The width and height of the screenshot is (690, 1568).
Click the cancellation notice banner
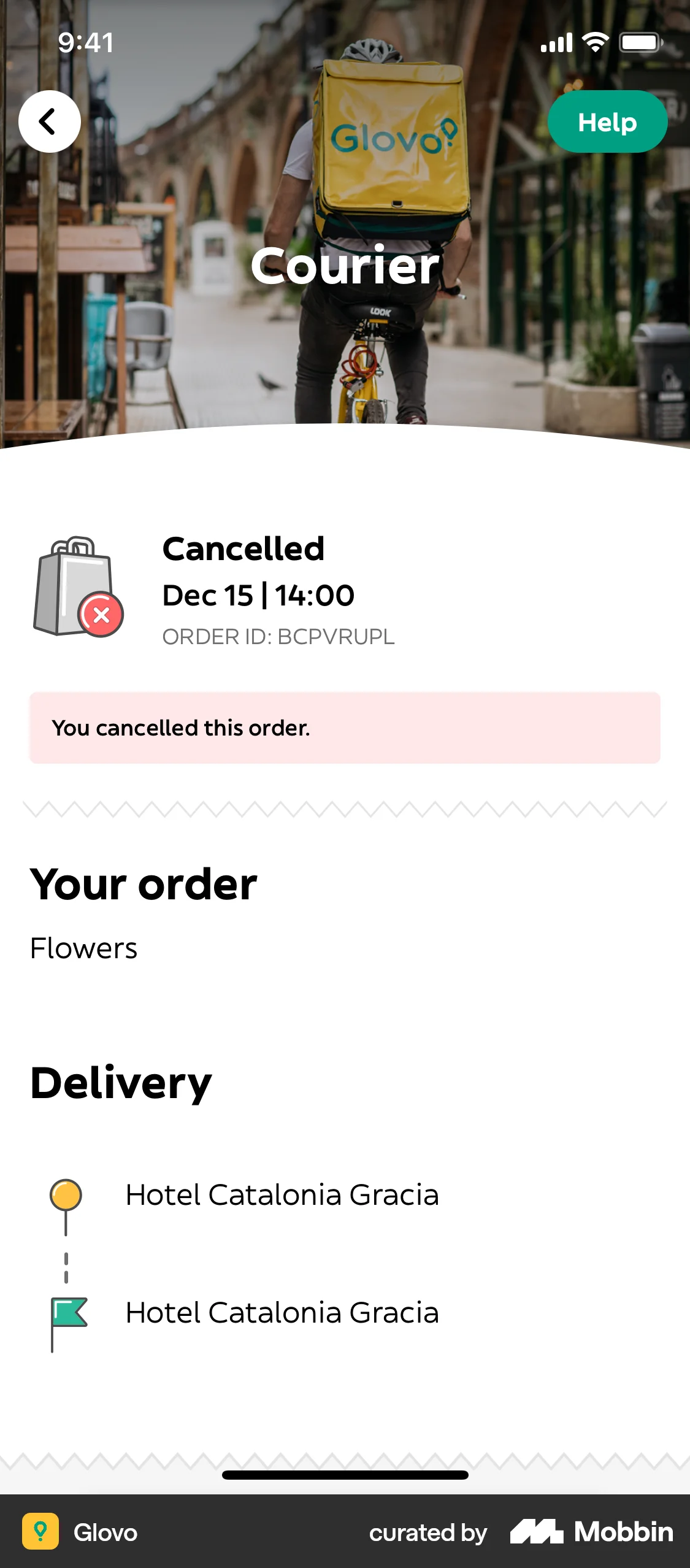pos(345,728)
